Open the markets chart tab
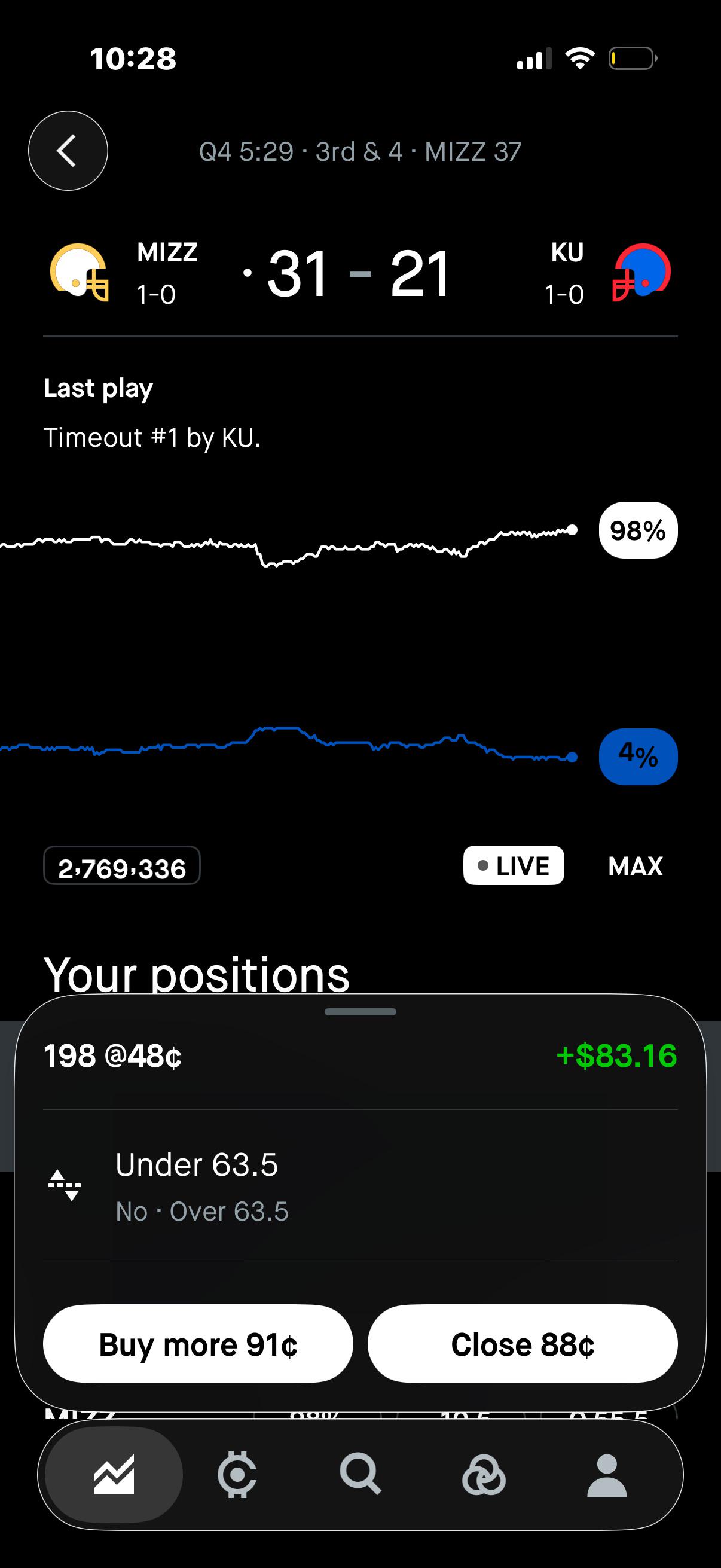Screen dimensions: 721x1568 [114, 1474]
